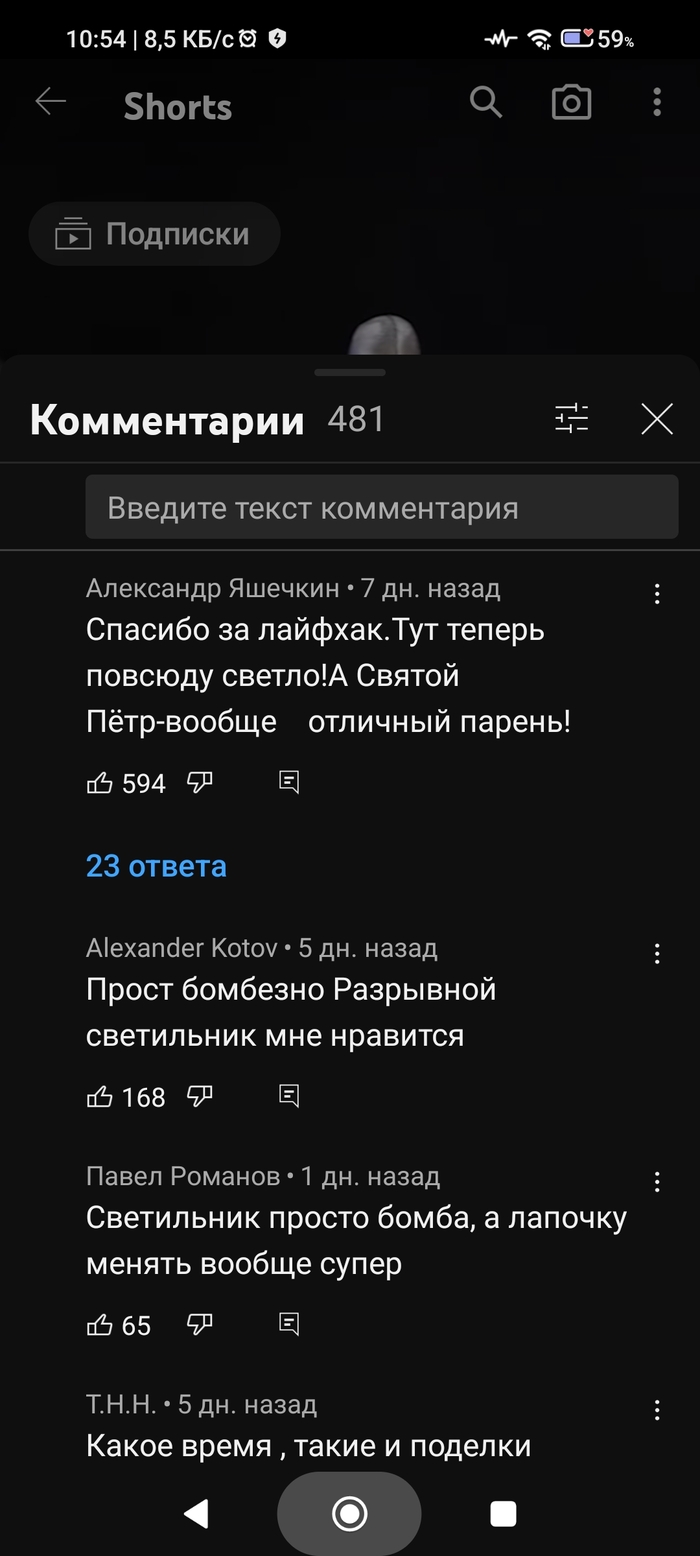This screenshot has height=1556, width=700.
Task: Like Павел Романов's comment
Action: pyautogui.click(x=100, y=1325)
